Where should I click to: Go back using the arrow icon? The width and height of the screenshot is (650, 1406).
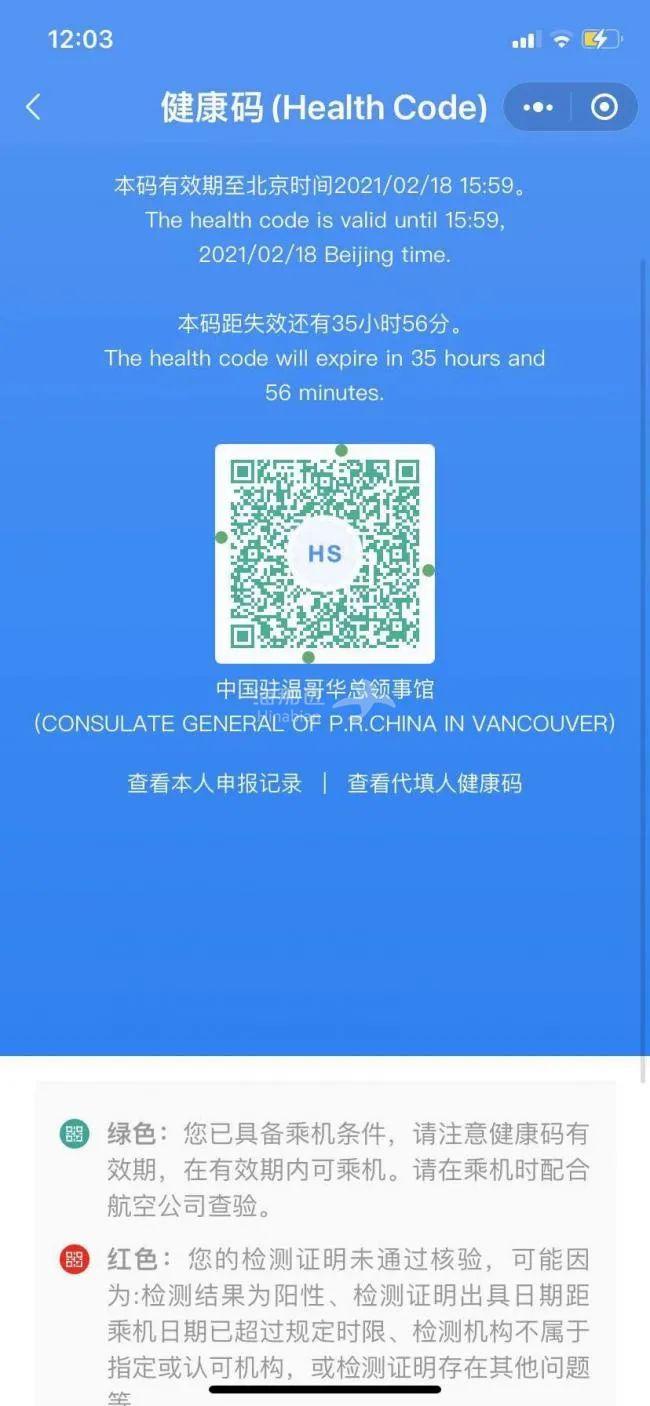[33, 107]
